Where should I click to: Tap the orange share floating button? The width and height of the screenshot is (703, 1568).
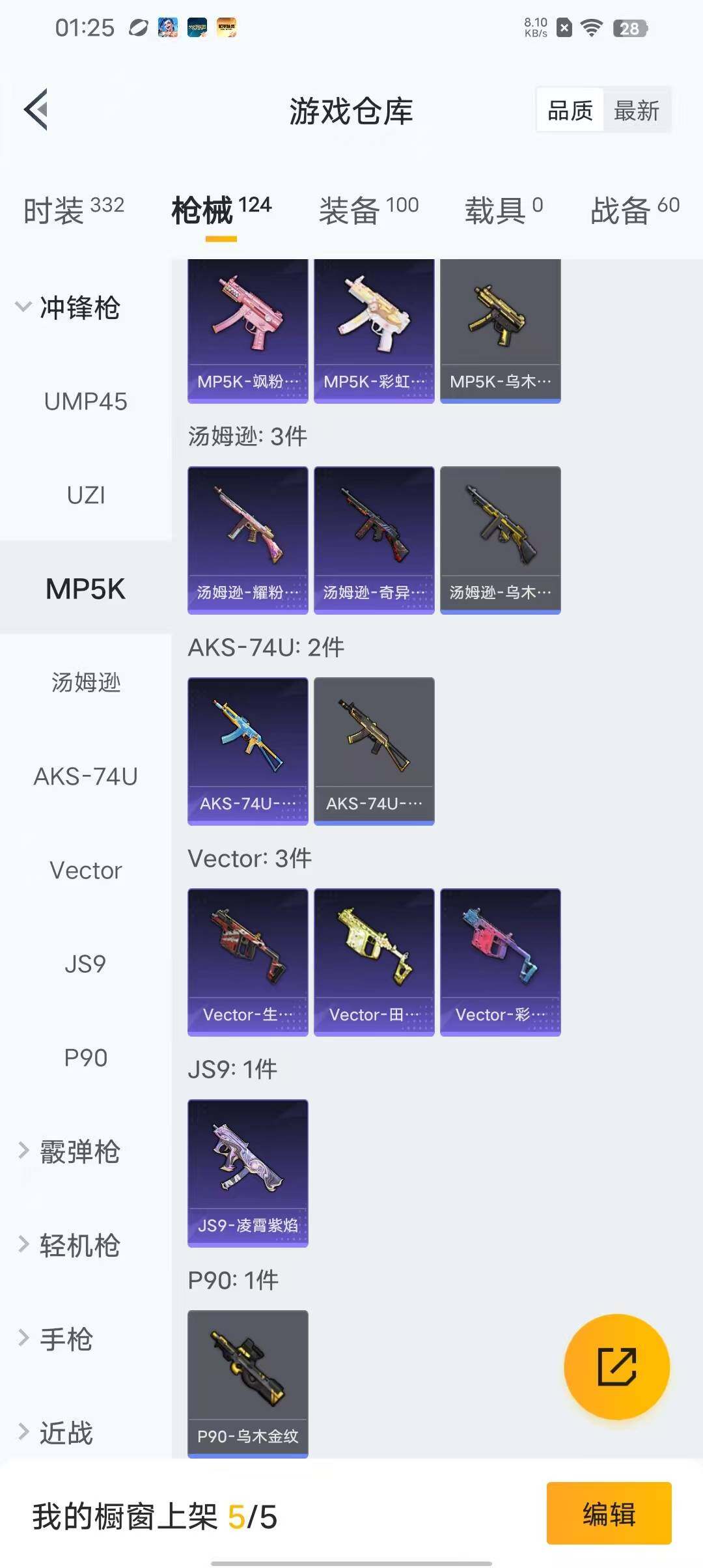[x=616, y=1366]
